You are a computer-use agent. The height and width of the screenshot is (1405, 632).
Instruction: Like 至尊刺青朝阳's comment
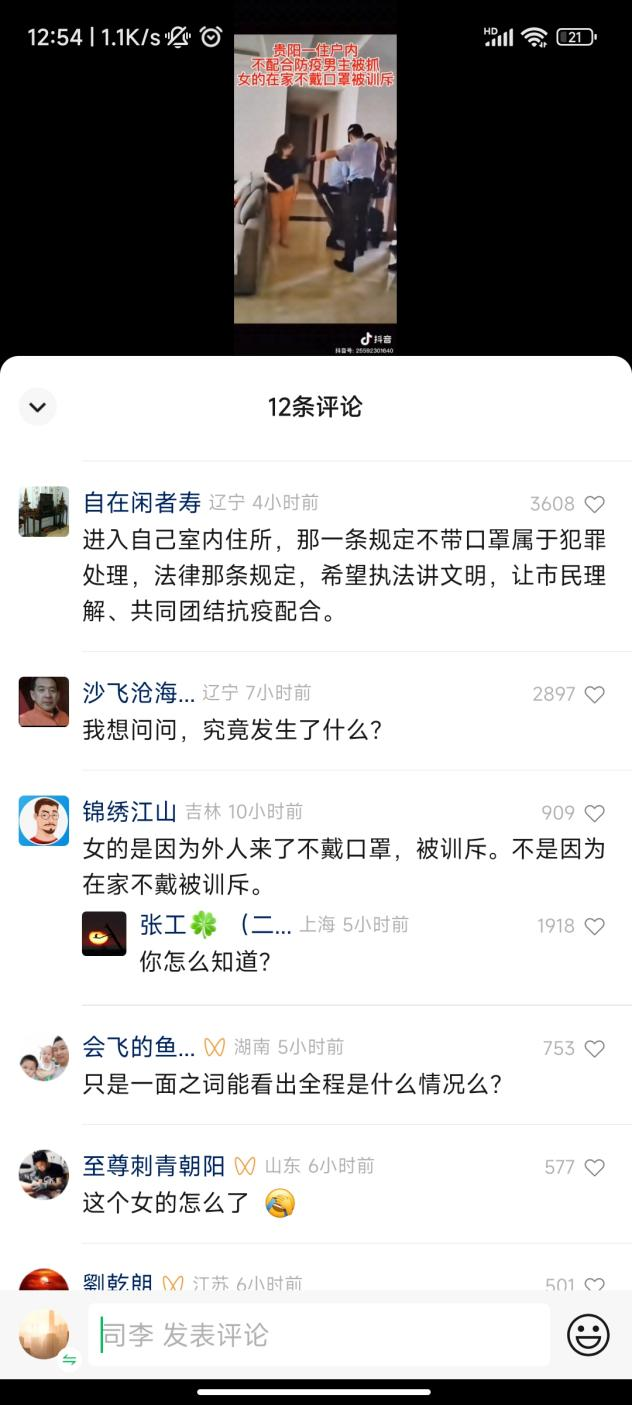[595, 1167]
